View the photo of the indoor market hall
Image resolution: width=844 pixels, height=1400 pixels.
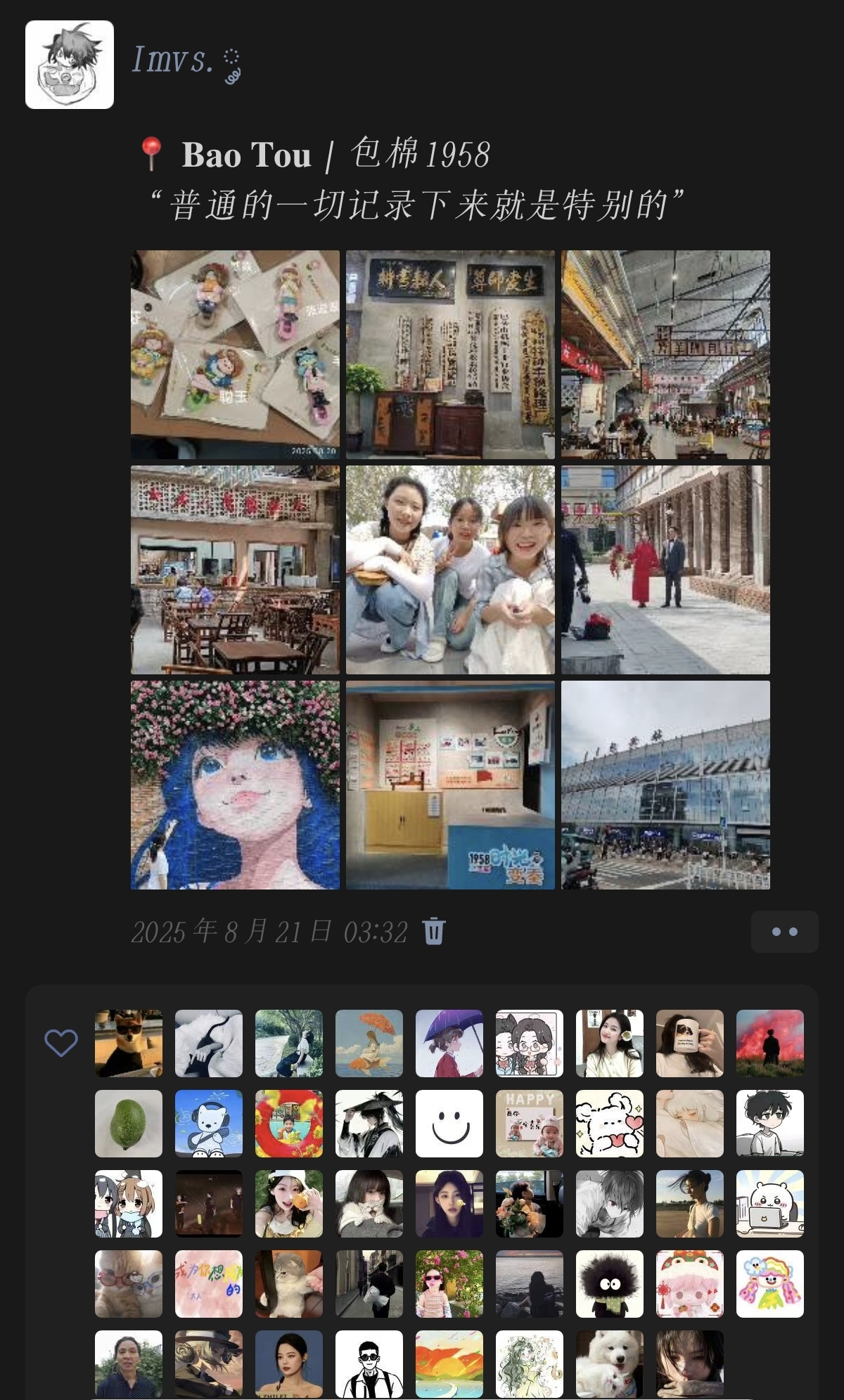(x=665, y=354)
